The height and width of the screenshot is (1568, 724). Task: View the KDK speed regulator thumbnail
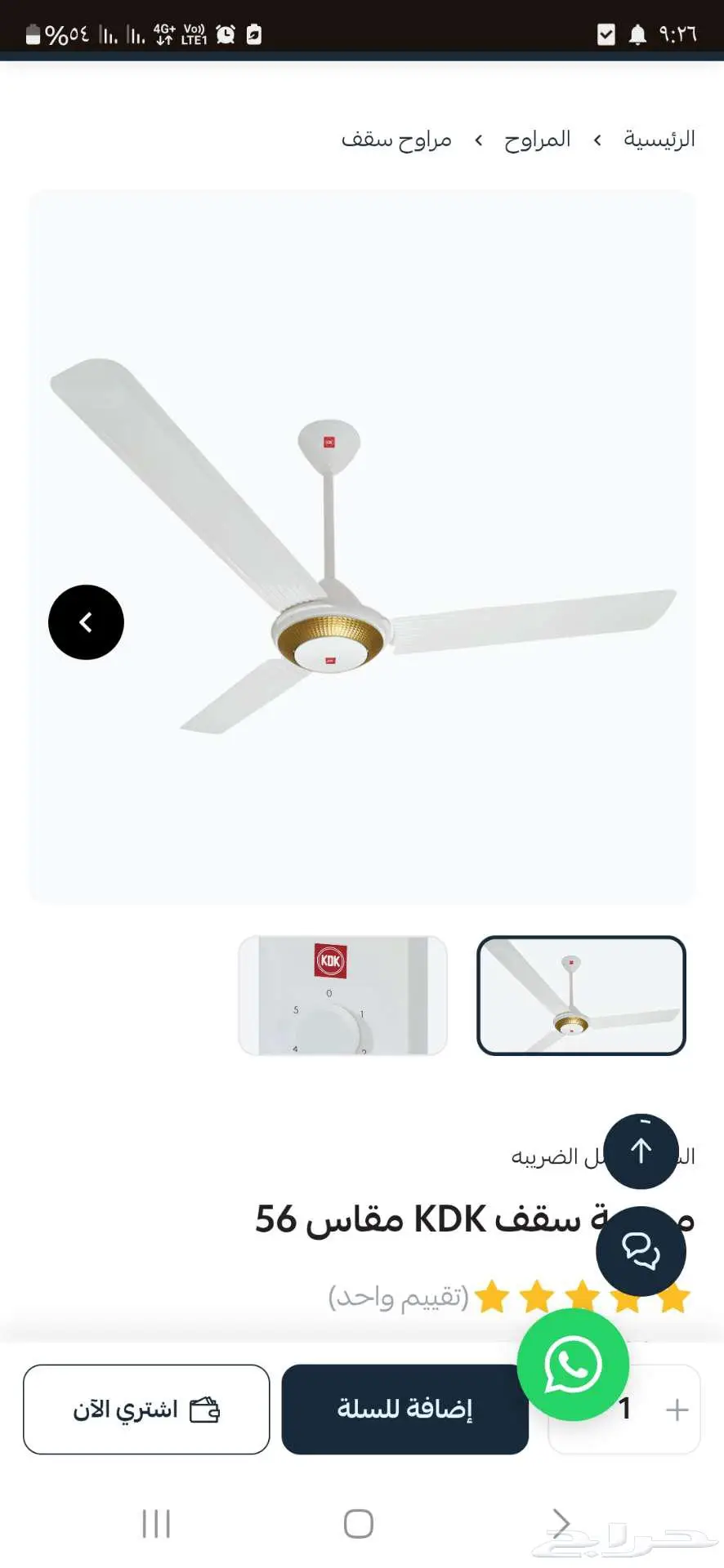tap(342, 996)
